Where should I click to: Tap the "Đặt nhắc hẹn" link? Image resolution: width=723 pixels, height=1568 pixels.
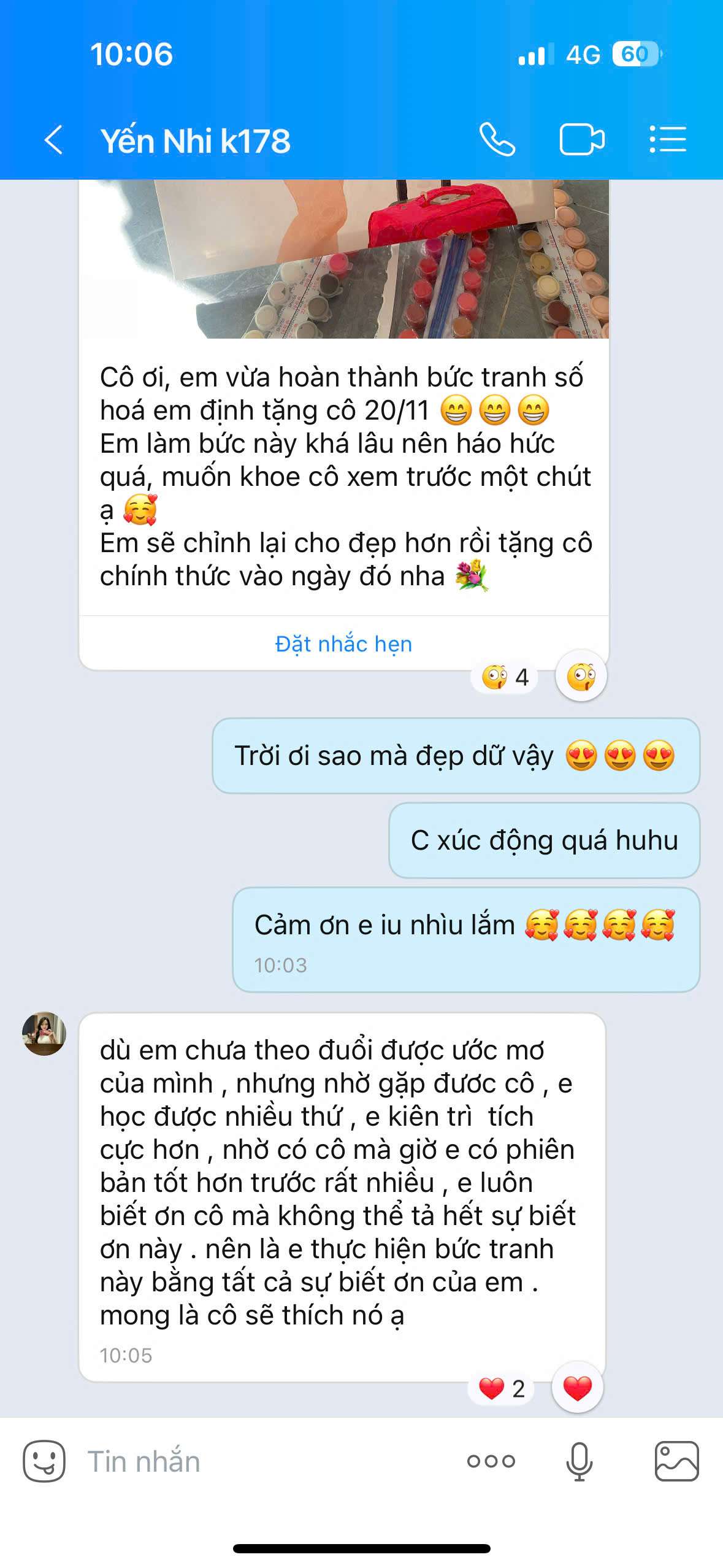tap(343, 644)
